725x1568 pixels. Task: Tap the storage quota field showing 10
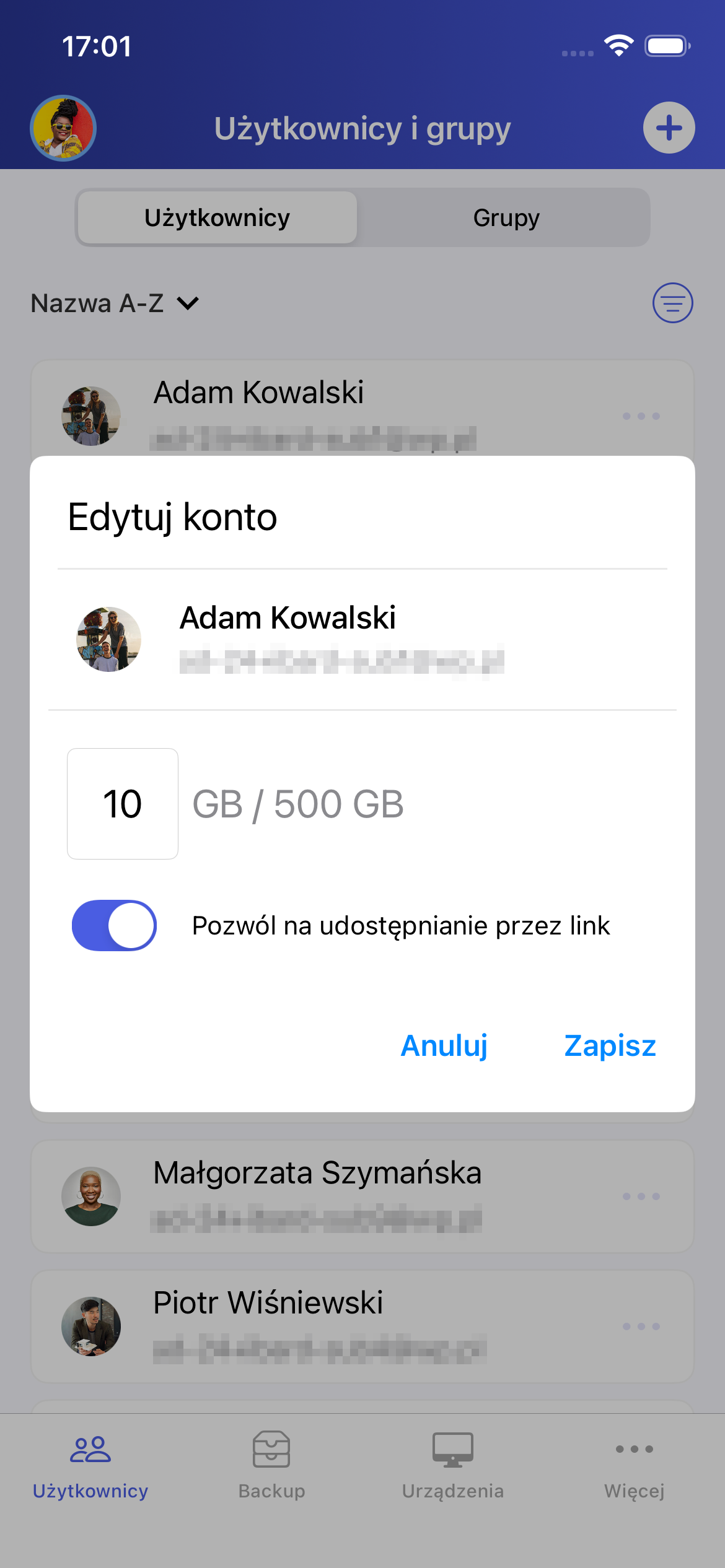123,804
